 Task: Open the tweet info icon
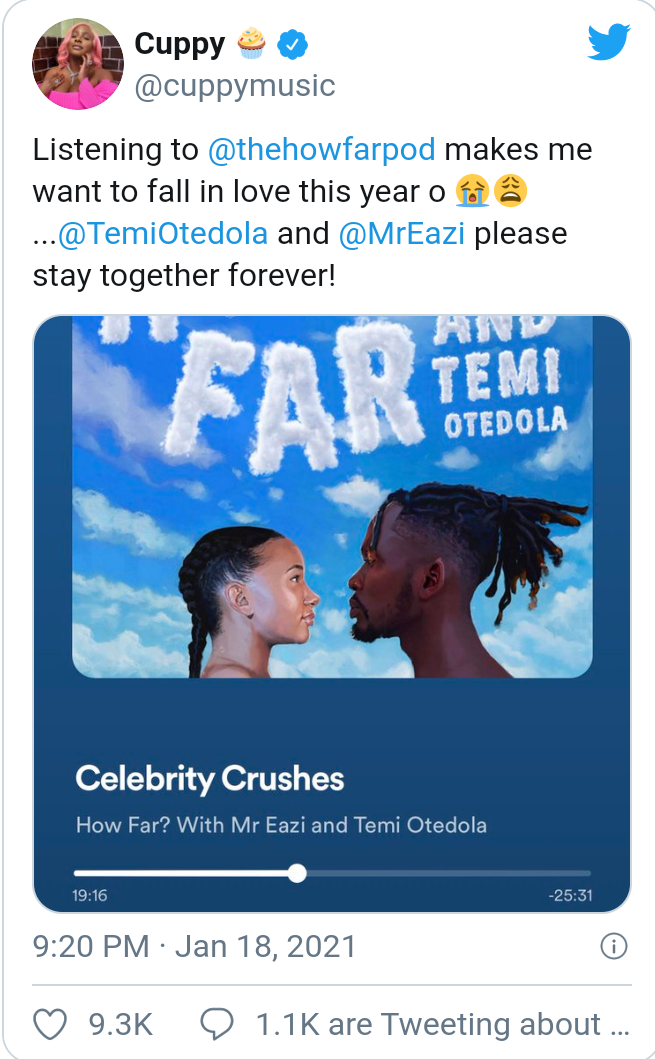click(614, 946)
